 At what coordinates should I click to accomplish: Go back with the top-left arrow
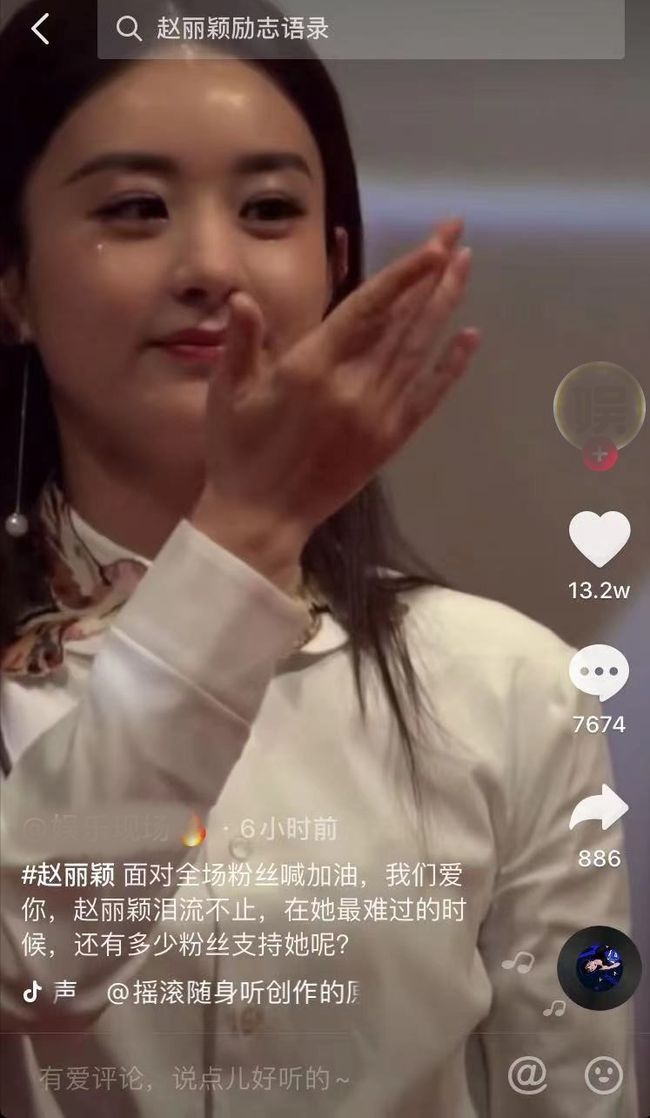click(x=40, y=29)
